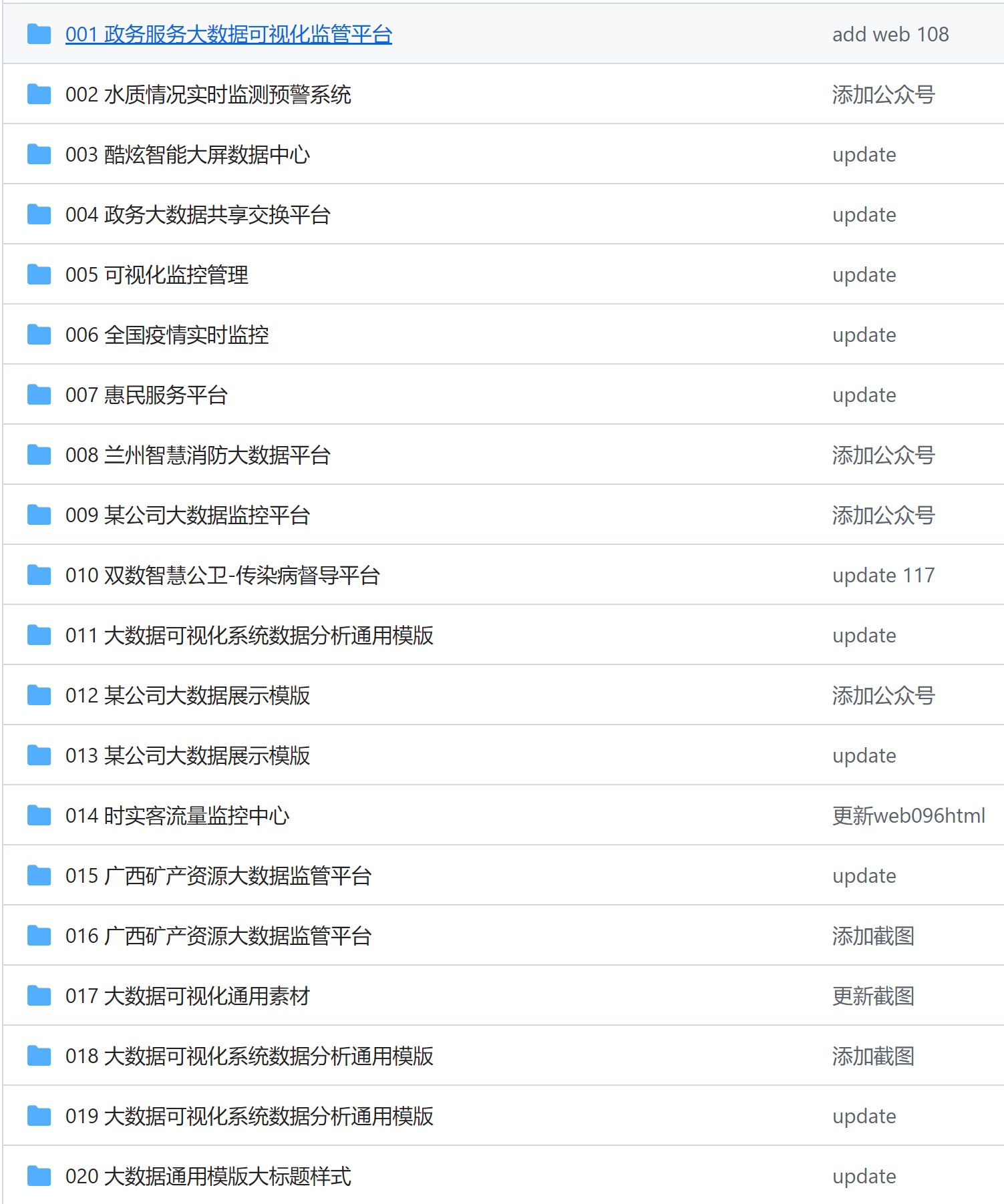
Task: View the '更新截图' commit for folder 017
Action: (873, 996)
